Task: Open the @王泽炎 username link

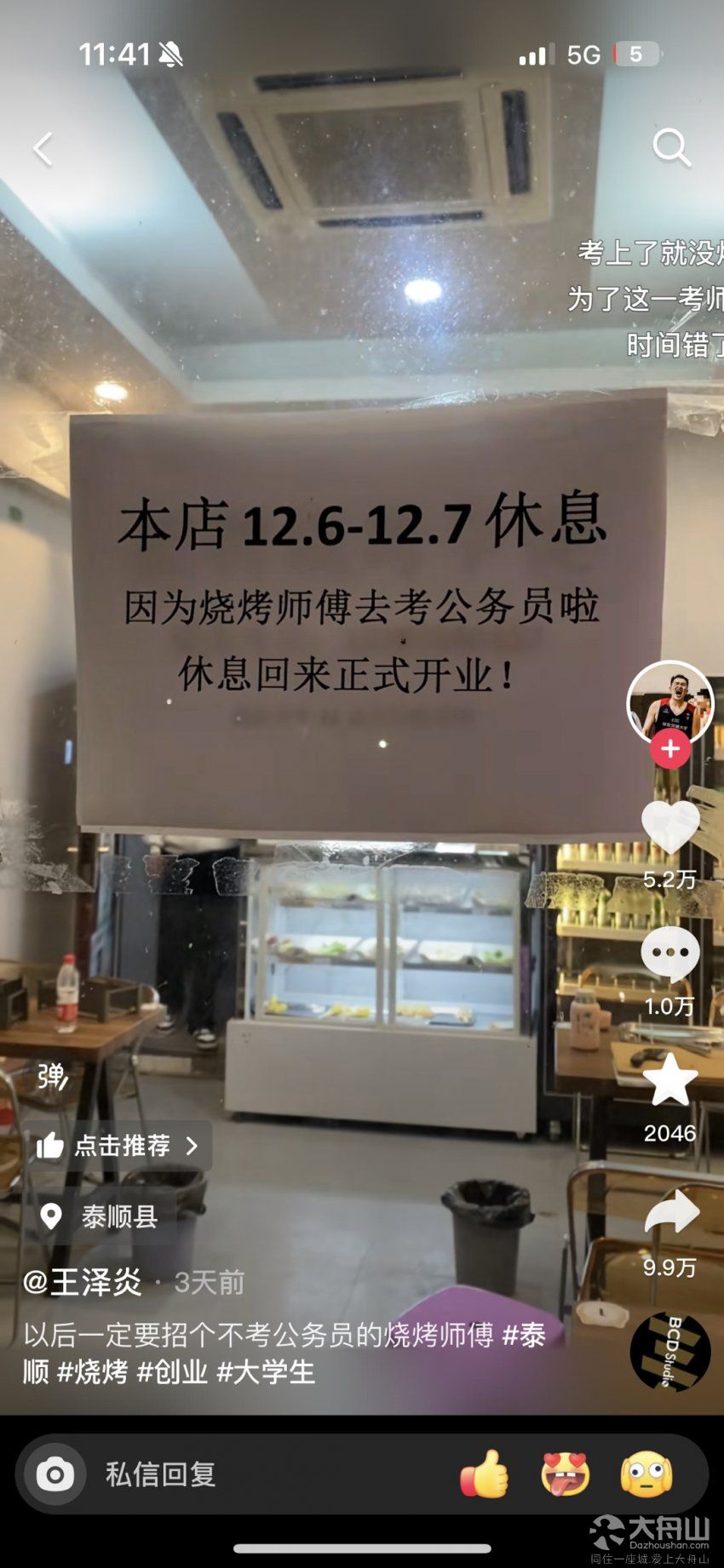Action: click(x=83, y=1282)
